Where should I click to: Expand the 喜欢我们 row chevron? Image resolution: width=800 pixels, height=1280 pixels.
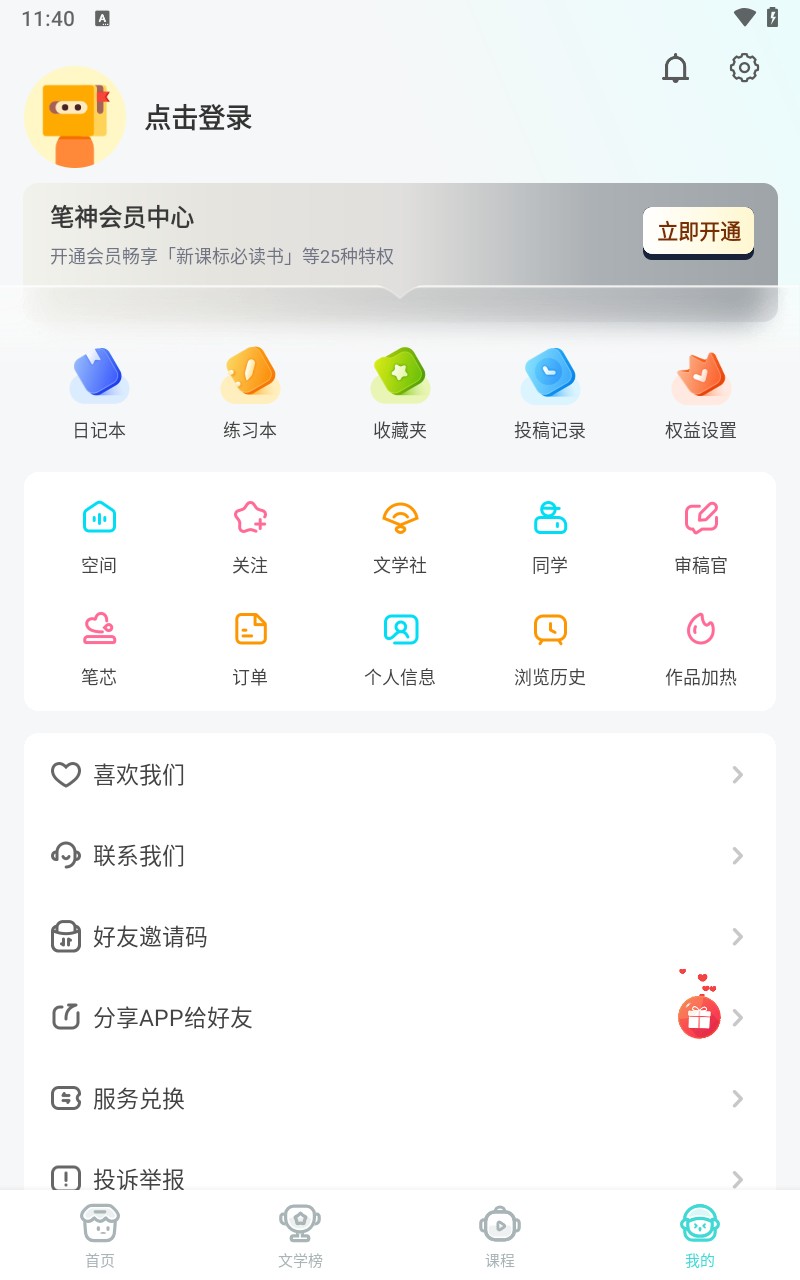[737, 774]
